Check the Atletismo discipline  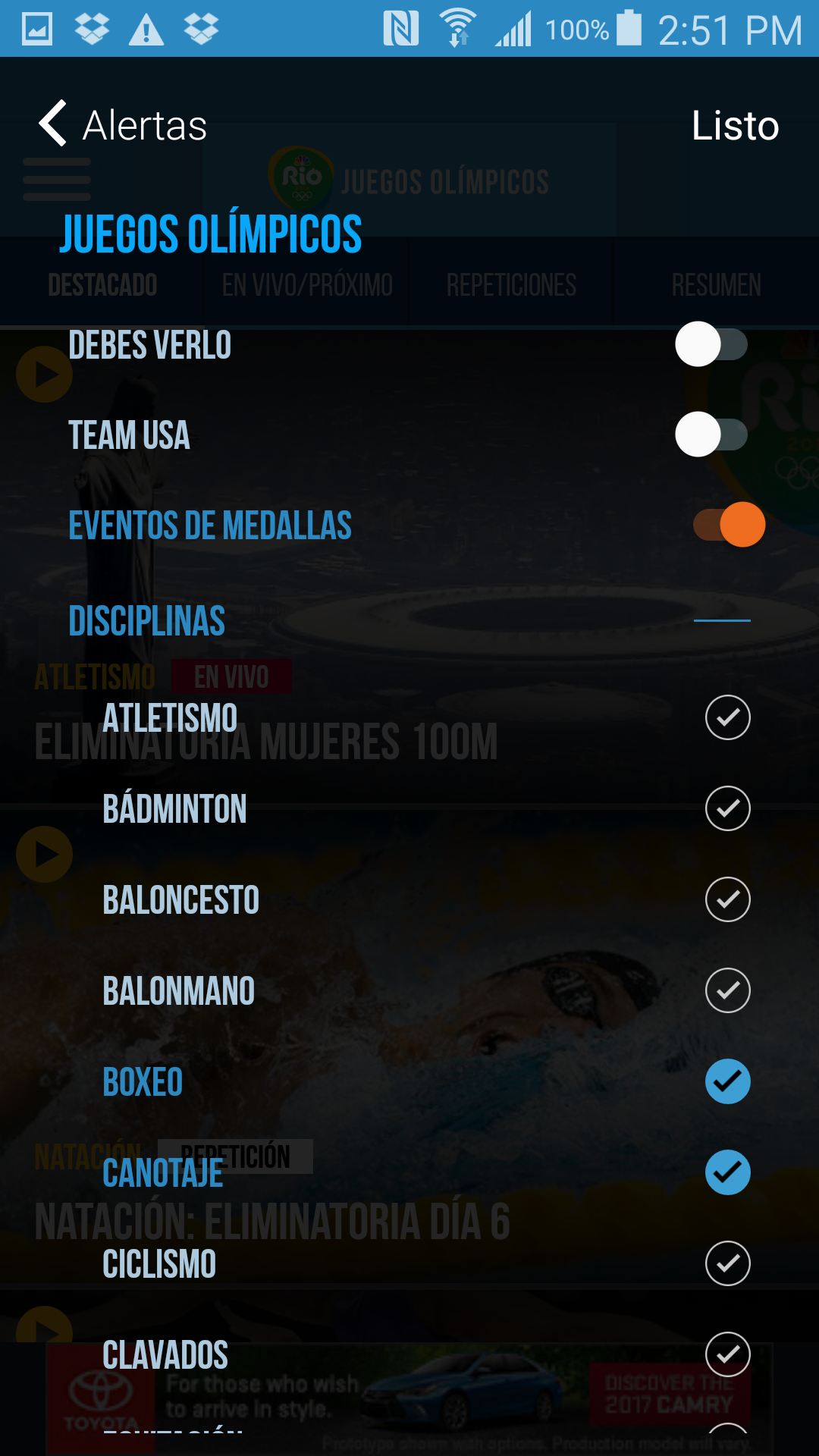click(x=727, y=717)
